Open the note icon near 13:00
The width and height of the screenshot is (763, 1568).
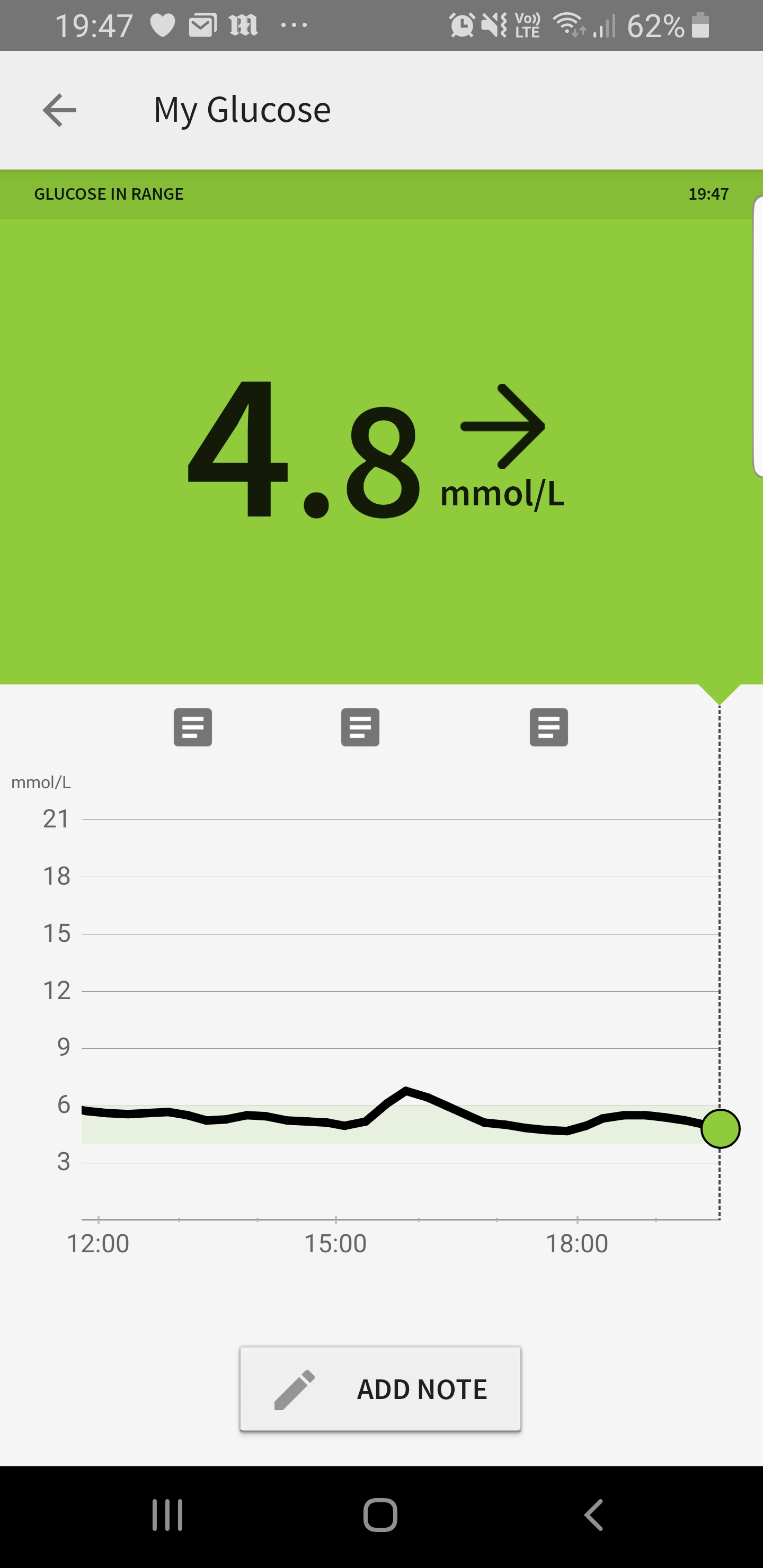tap(192, 727)
